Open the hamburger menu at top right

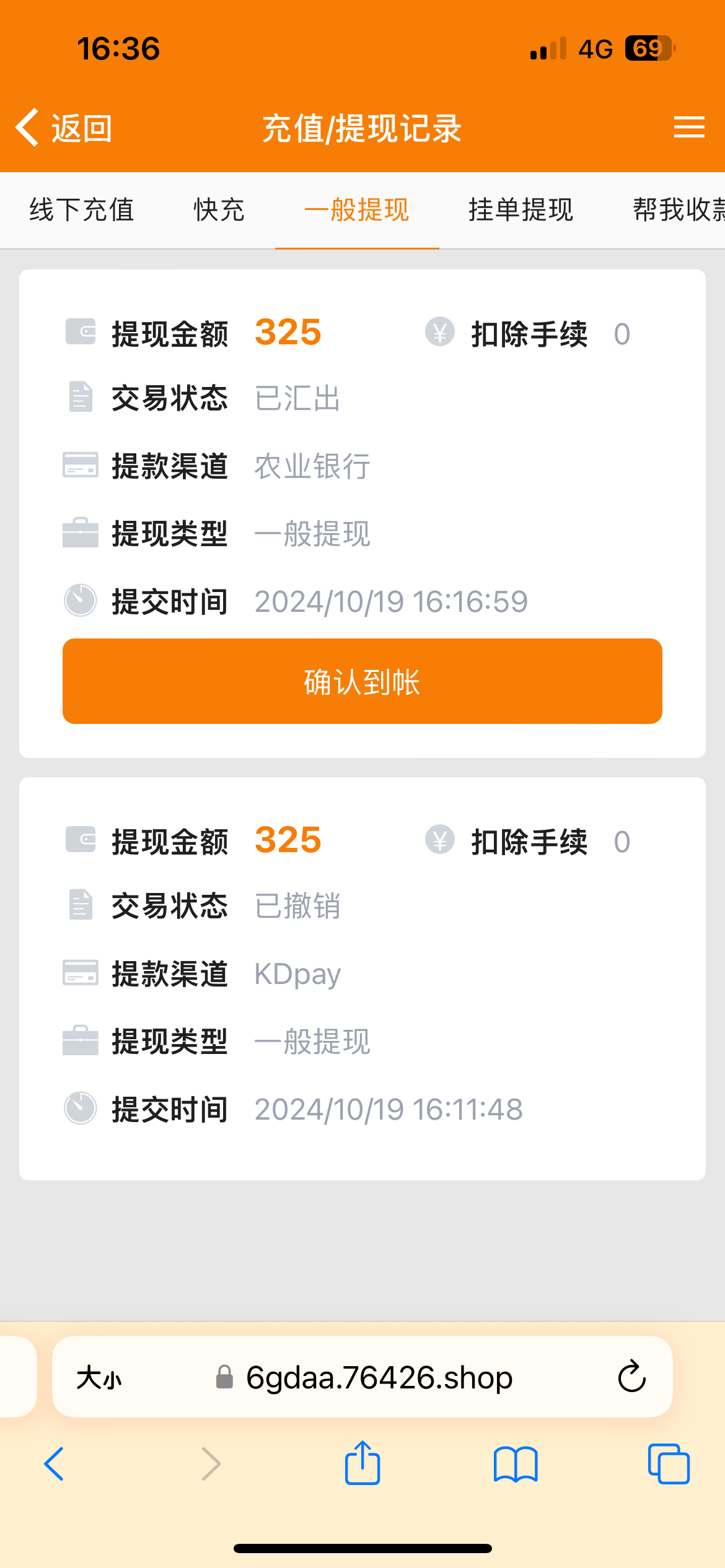point(689,127)
